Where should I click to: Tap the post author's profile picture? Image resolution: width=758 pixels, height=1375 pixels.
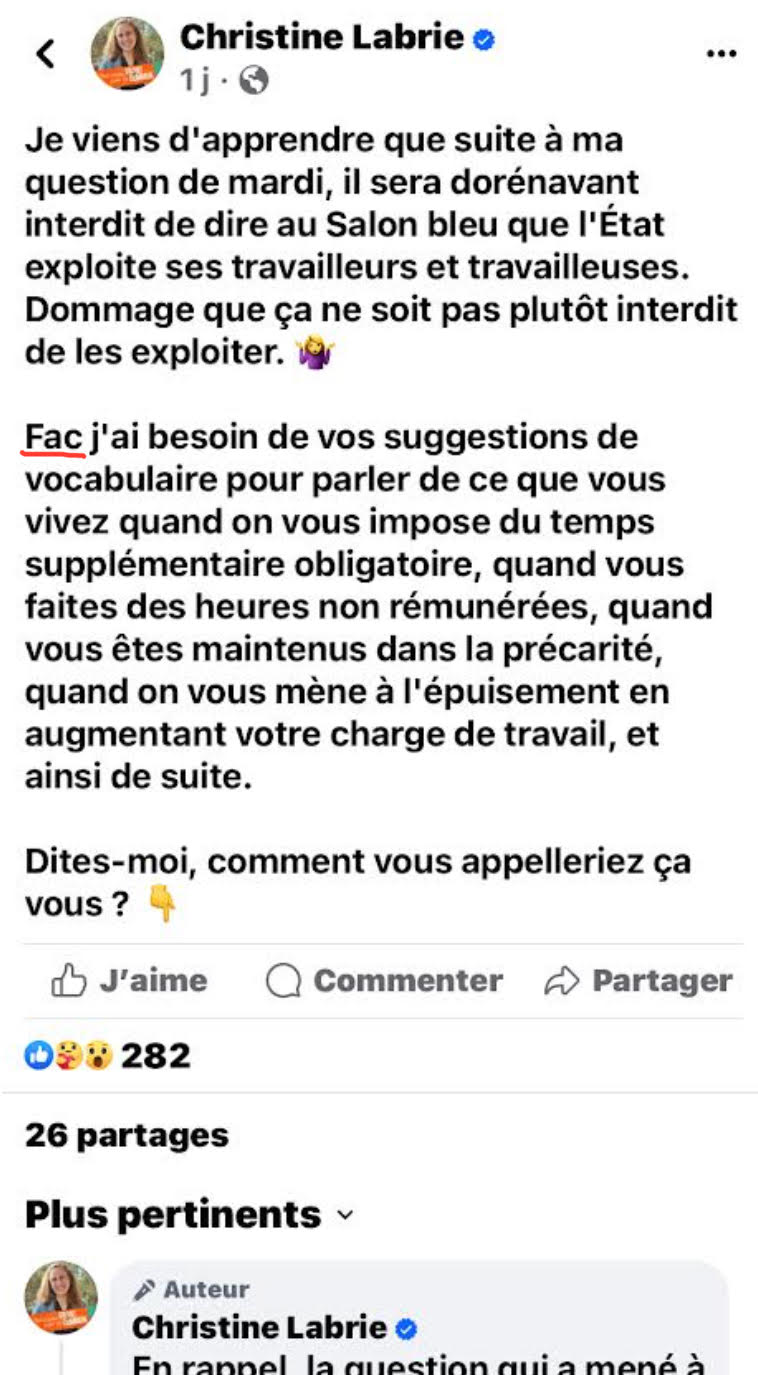click(127, 54)
